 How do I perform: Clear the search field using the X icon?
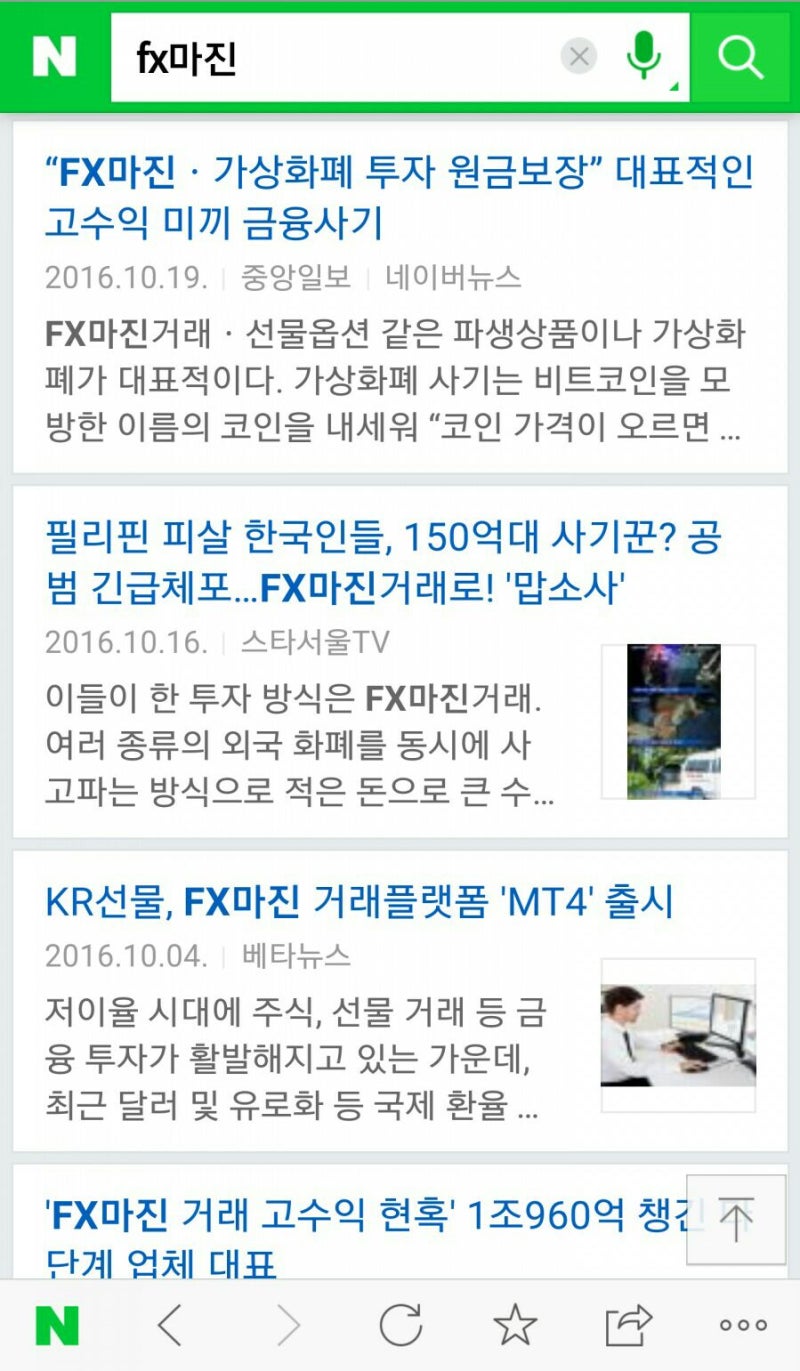tap(579, 57)
